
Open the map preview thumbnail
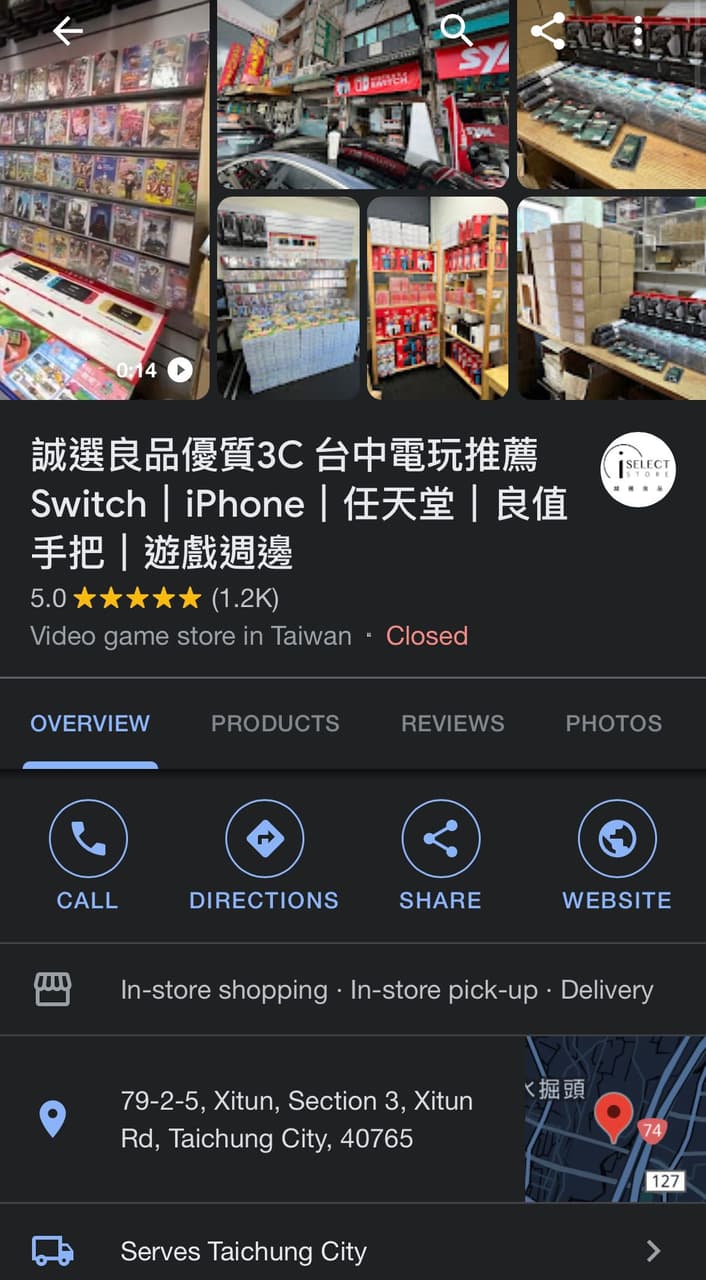coord(615,1119)
